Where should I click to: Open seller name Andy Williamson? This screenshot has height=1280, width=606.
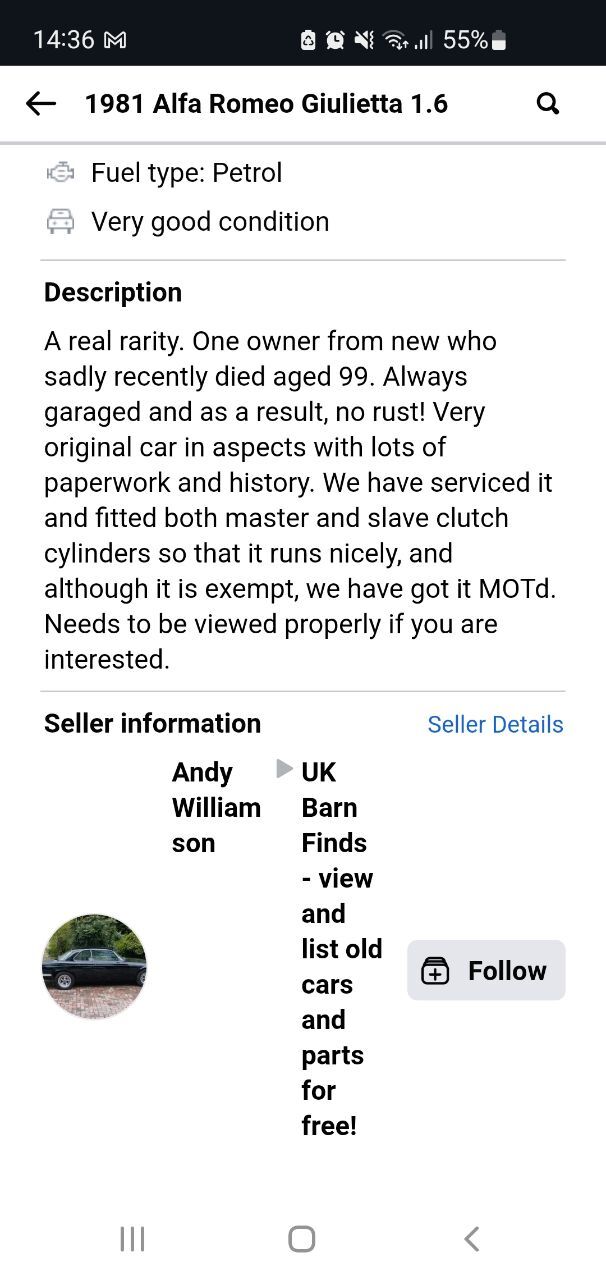coord(216,807)
